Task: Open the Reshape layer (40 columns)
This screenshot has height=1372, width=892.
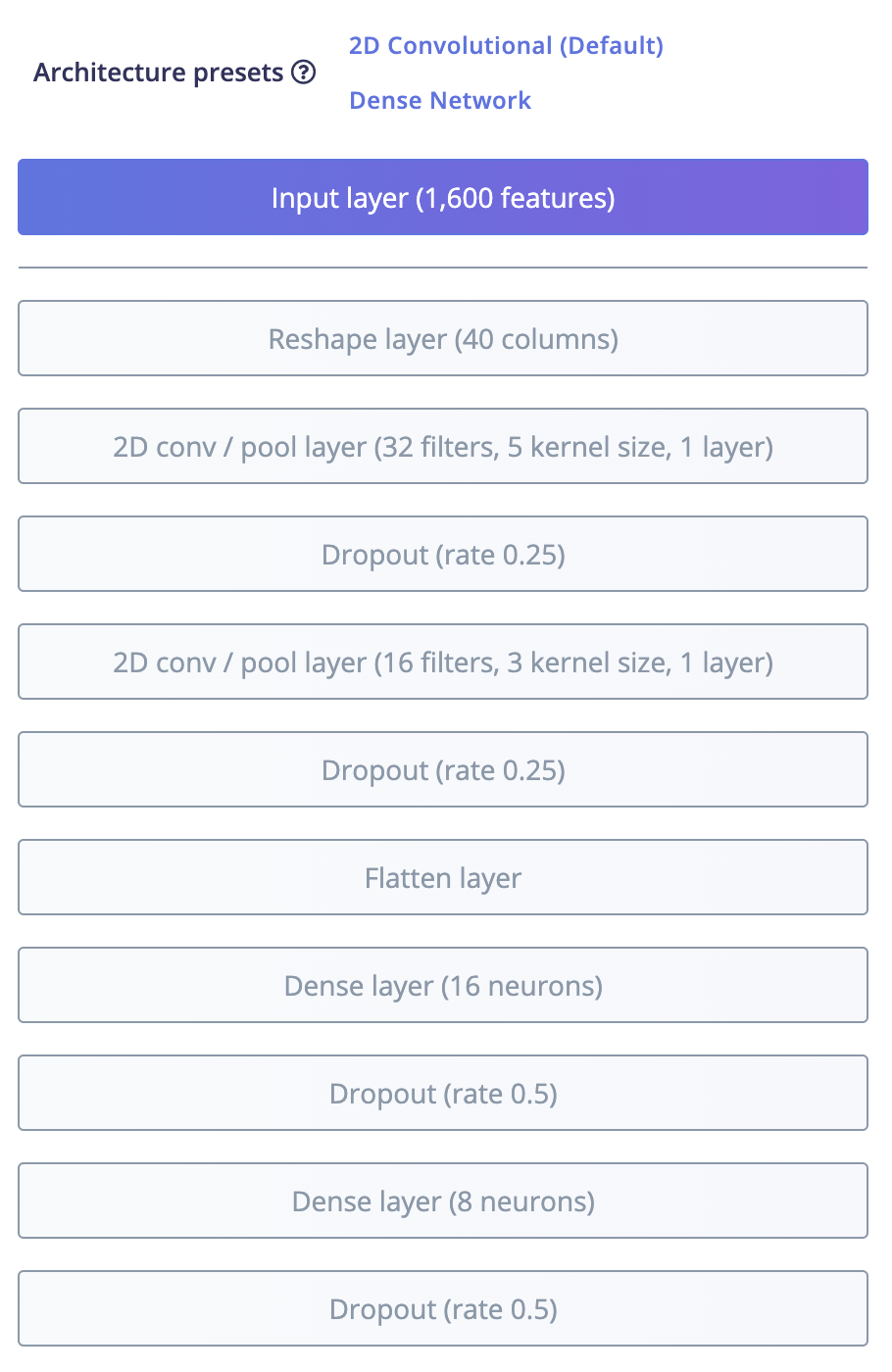Action: (x=443, y=339)
